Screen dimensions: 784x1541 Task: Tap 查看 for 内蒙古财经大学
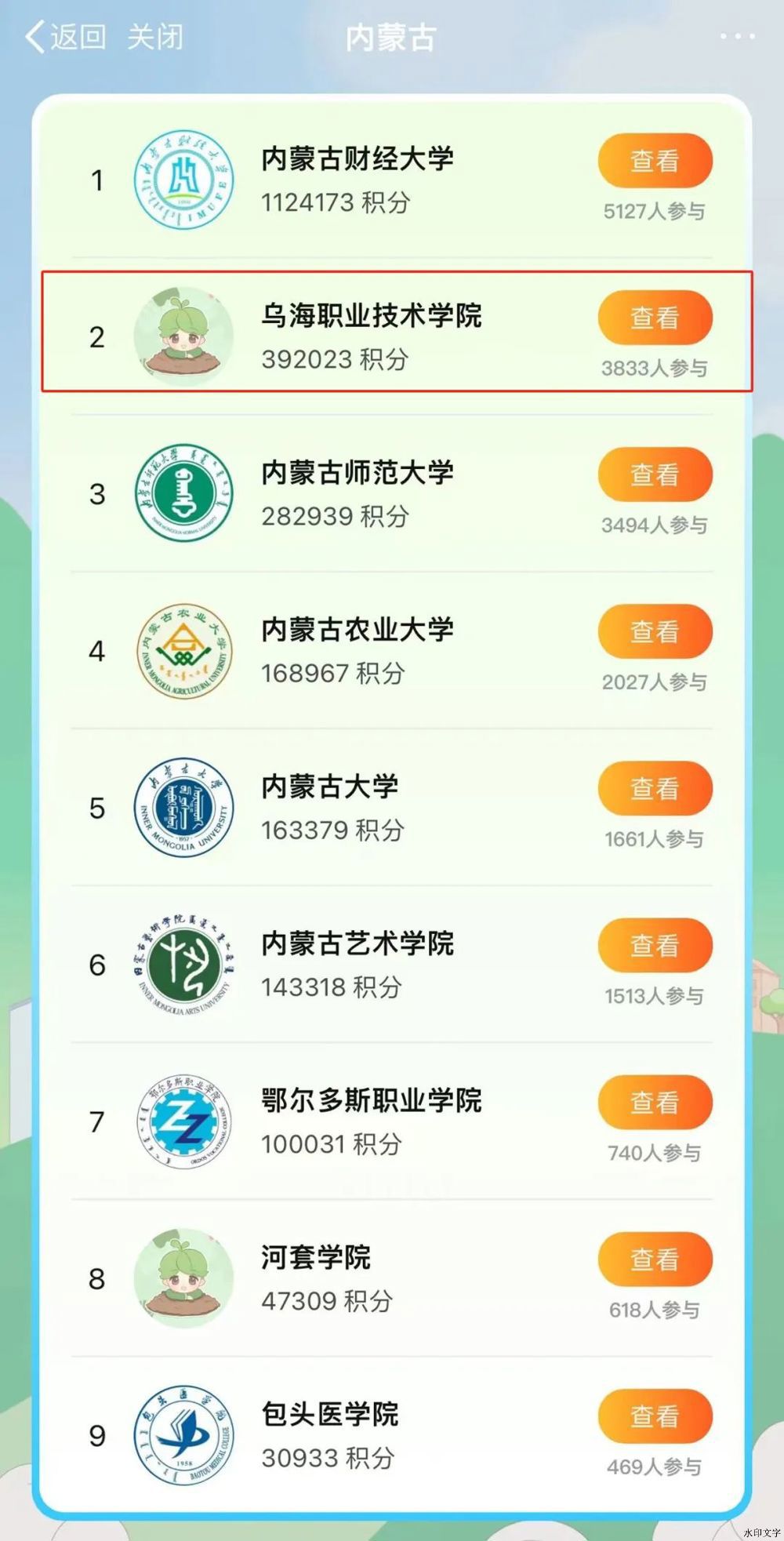click(655, 161)
